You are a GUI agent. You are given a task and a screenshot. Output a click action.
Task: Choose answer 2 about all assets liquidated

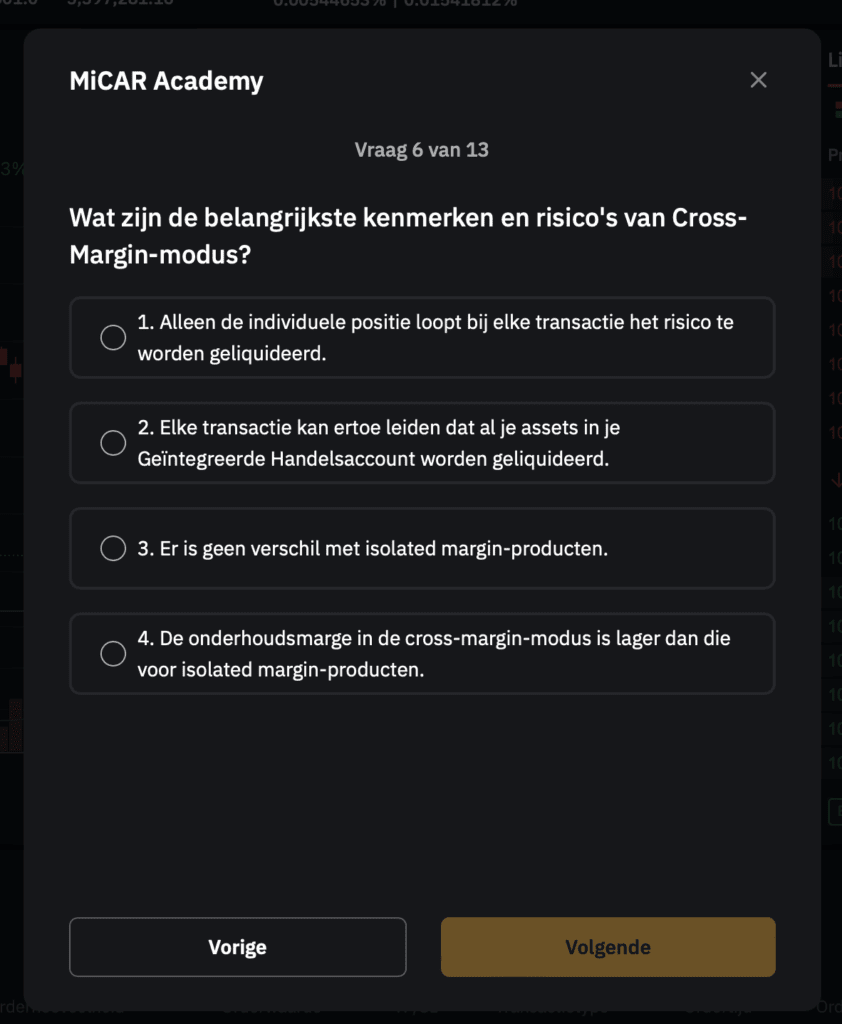point(114,443)
